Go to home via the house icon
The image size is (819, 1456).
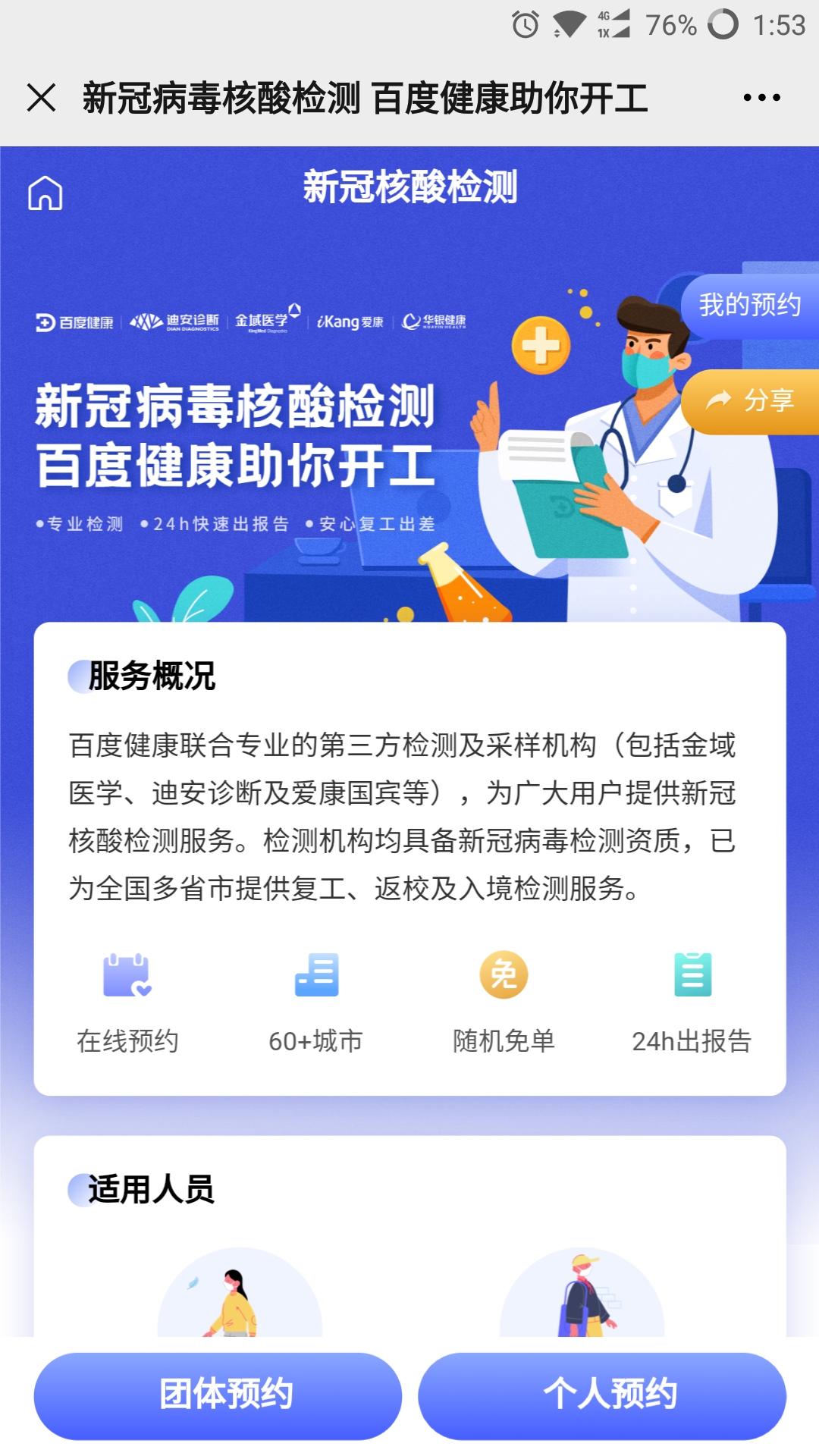pos(45,193)
